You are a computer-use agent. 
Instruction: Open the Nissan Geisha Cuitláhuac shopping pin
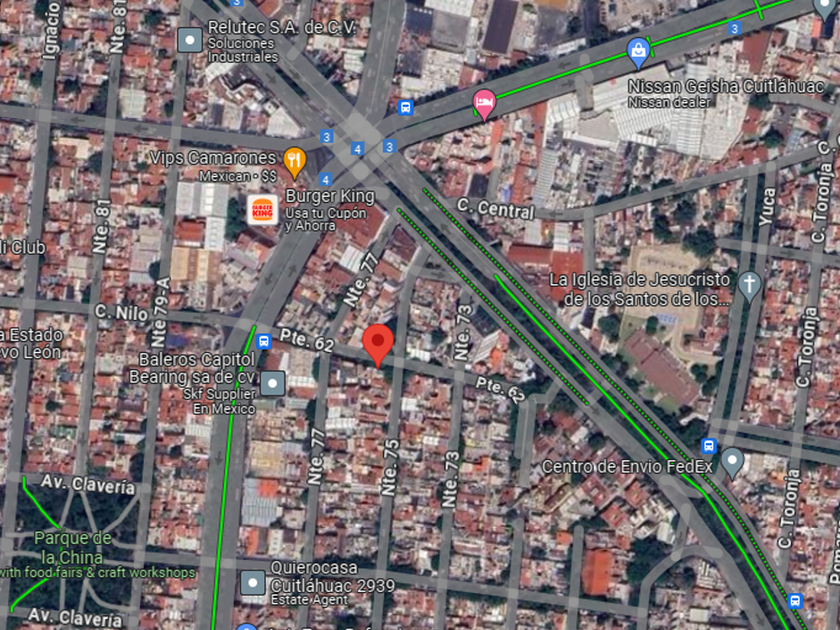(638, 54)
